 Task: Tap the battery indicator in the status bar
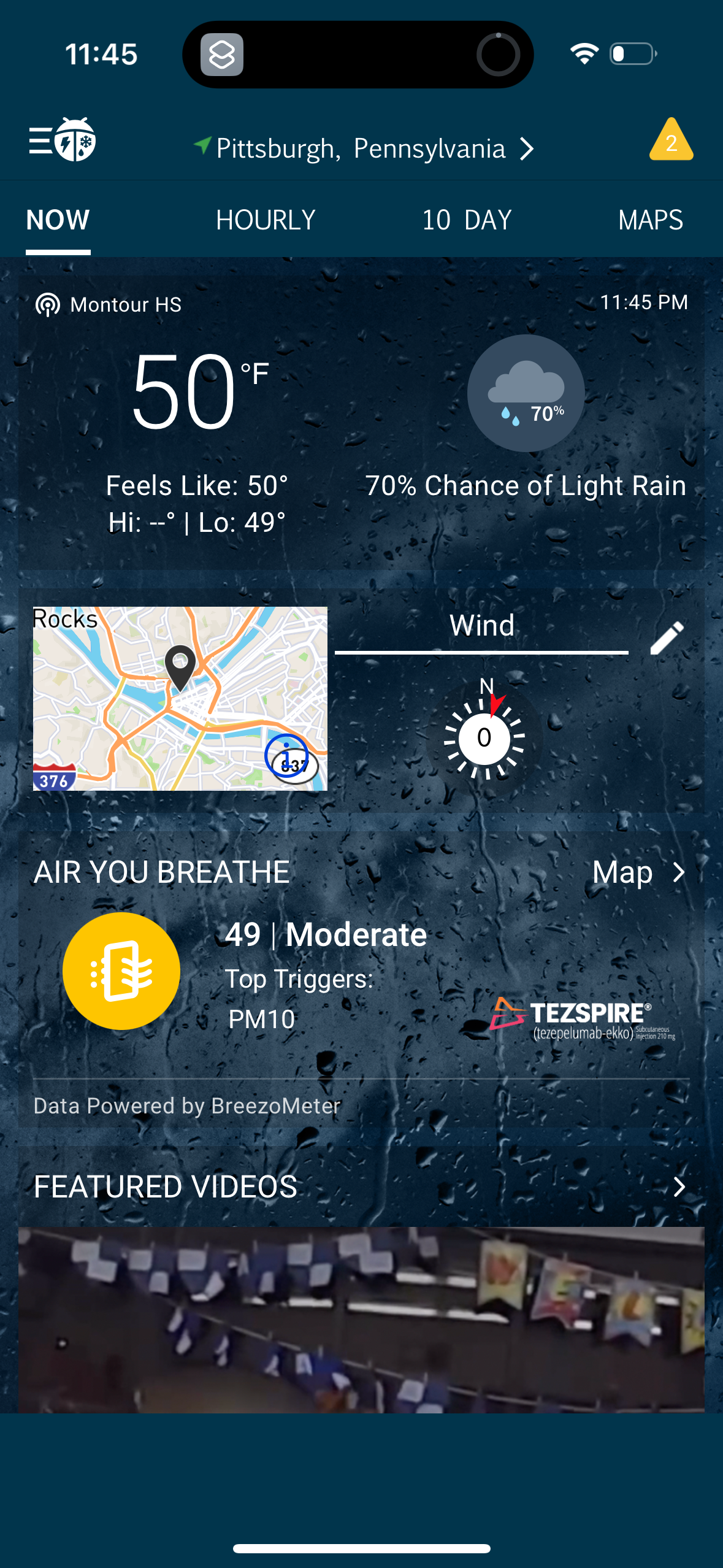[x=631, y=54]
